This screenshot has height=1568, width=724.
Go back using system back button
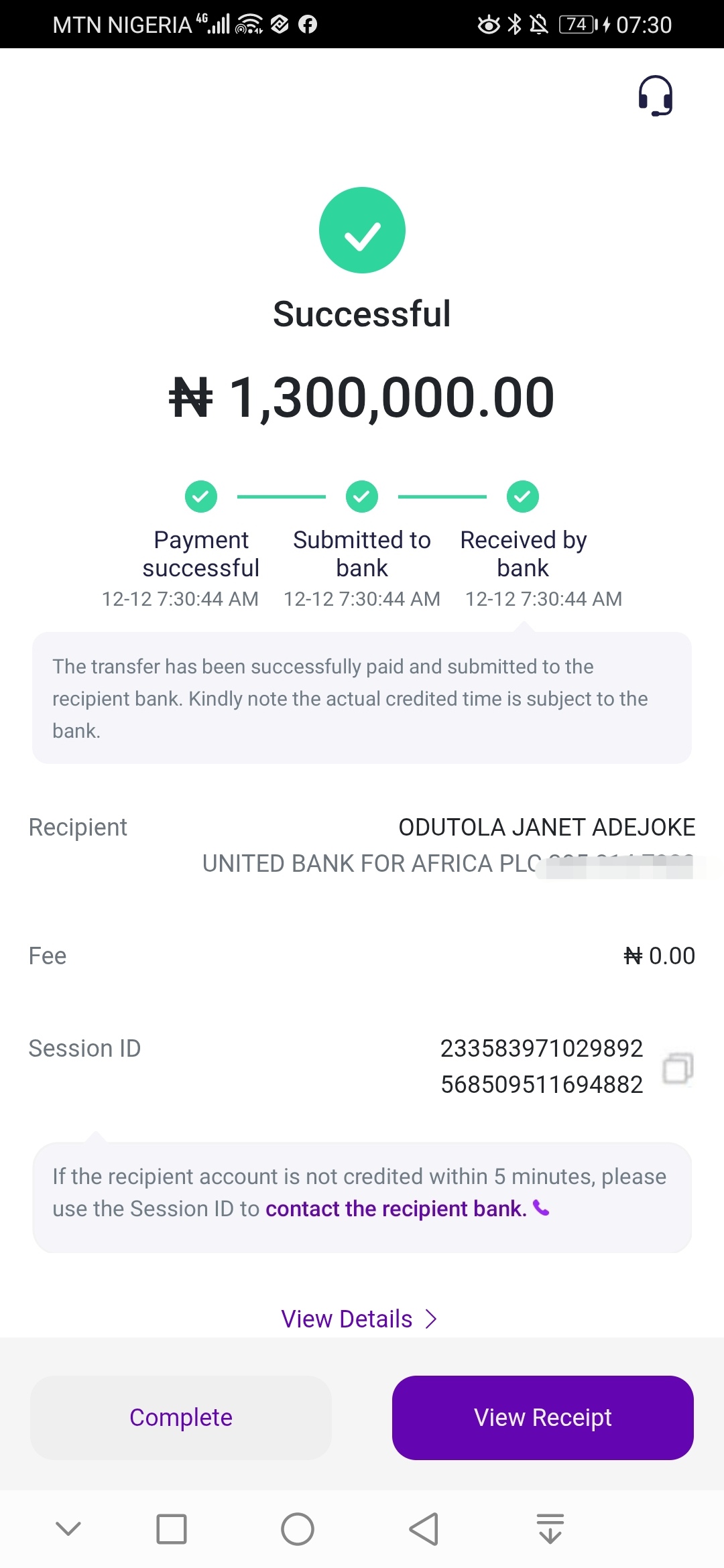point(424,1529)
